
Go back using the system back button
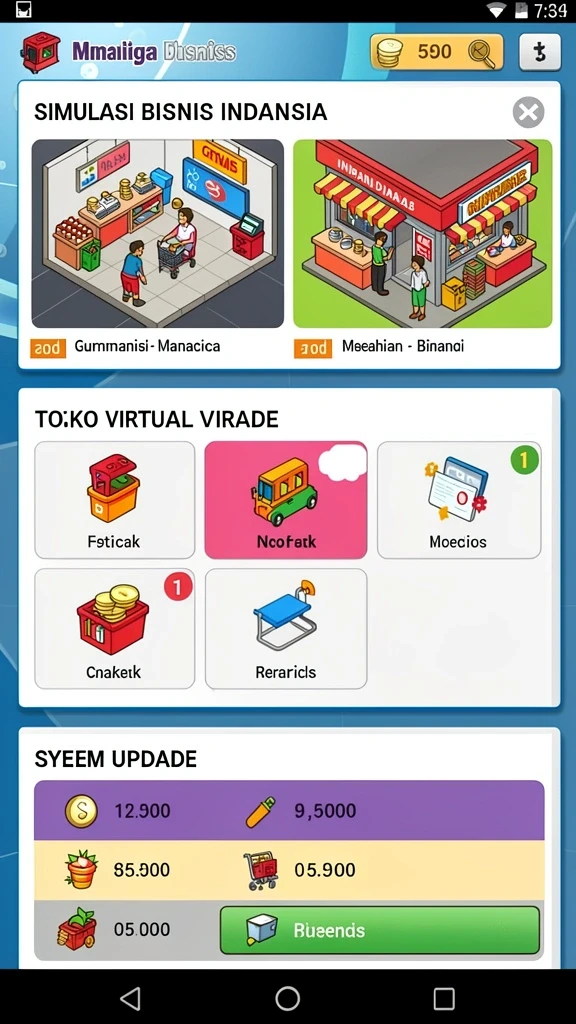tap(131, 998)
